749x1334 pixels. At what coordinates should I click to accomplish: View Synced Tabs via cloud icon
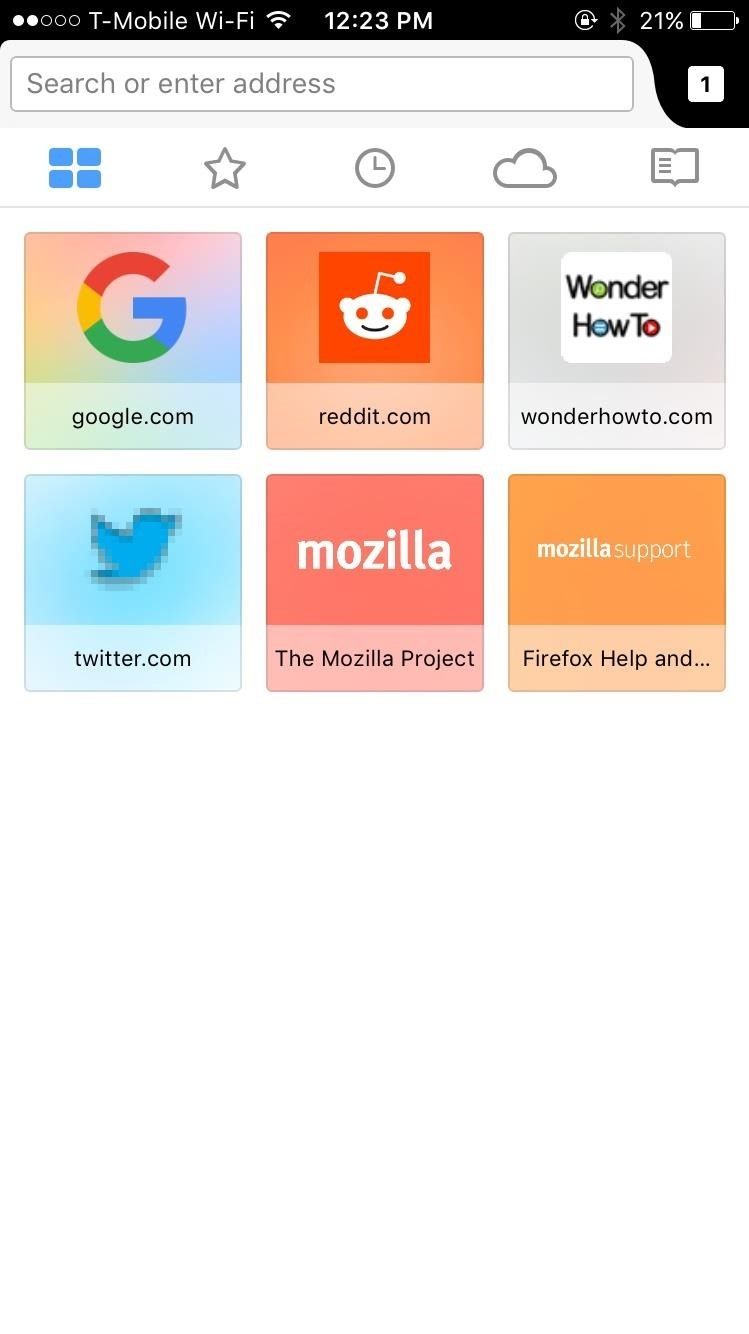[x=524, y=168]
